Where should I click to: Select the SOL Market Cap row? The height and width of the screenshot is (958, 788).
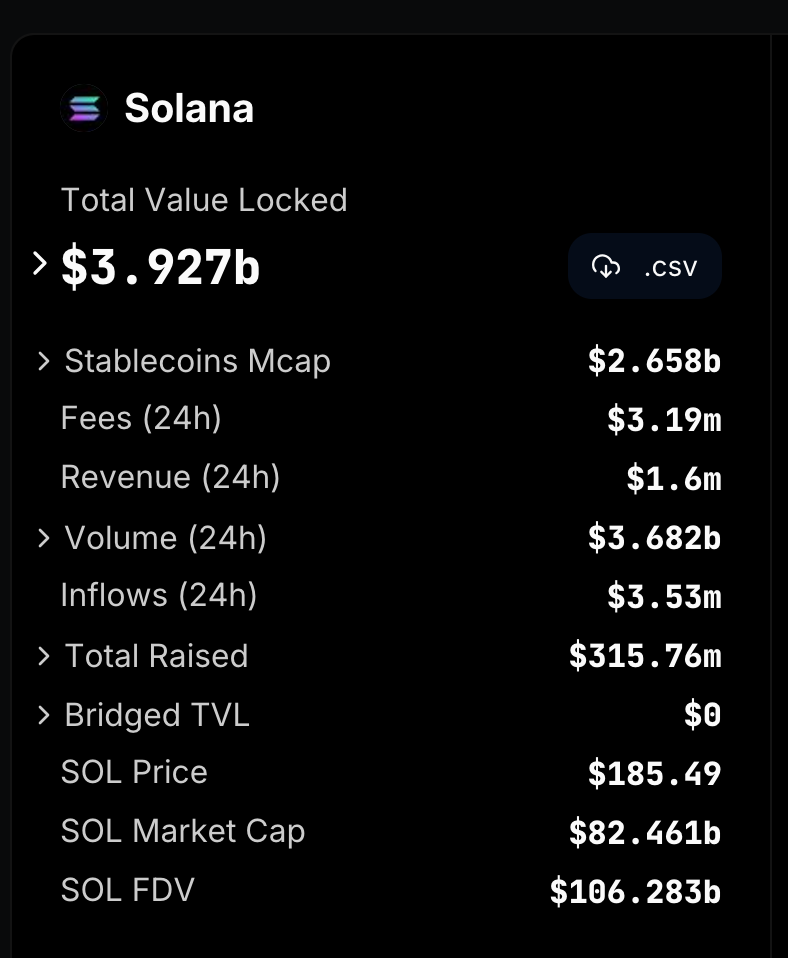pos(183,831)
